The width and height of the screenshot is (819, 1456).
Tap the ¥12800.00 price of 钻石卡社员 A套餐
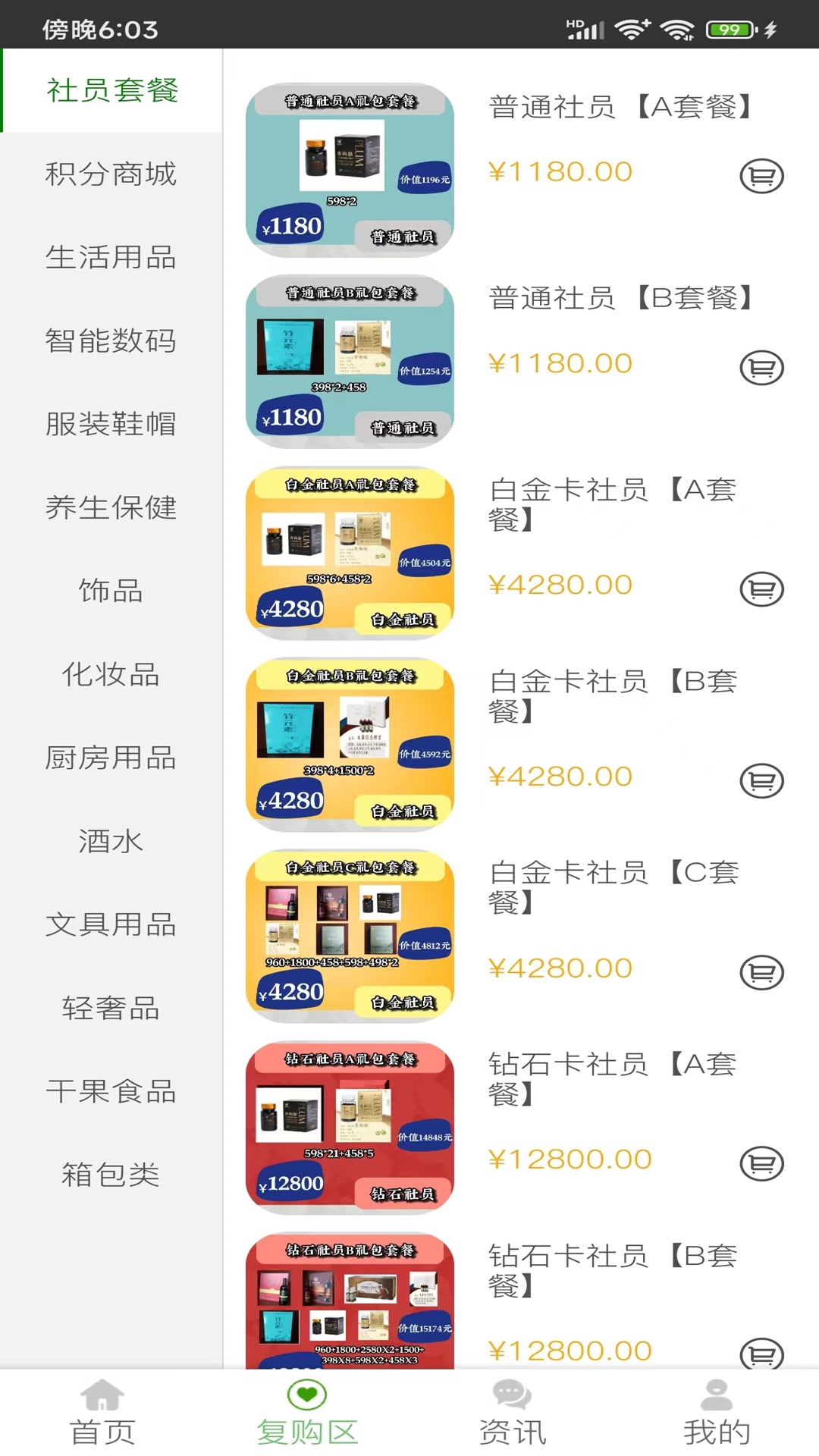click(x=566, y=1158)
